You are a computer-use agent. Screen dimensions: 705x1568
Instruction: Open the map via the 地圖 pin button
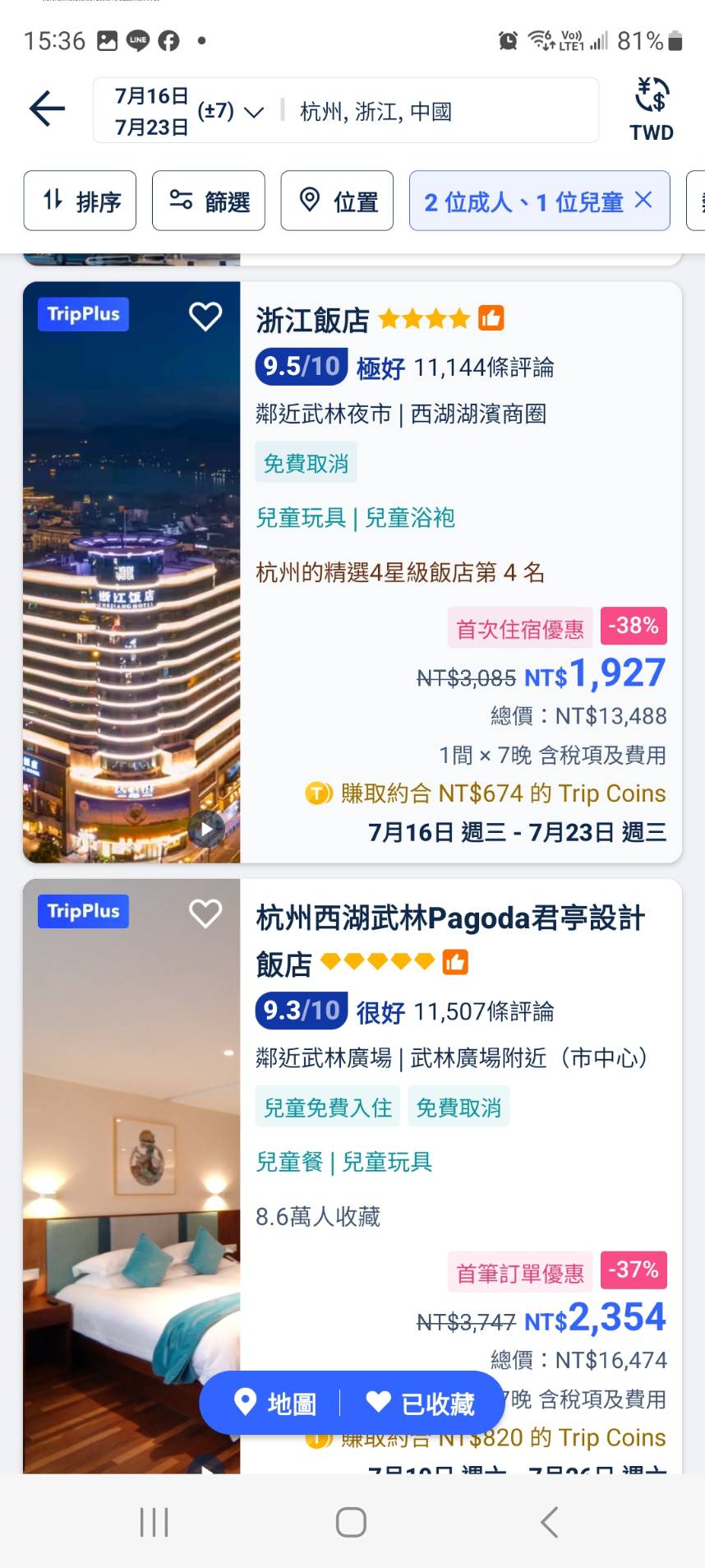(x=277, y=1402)
